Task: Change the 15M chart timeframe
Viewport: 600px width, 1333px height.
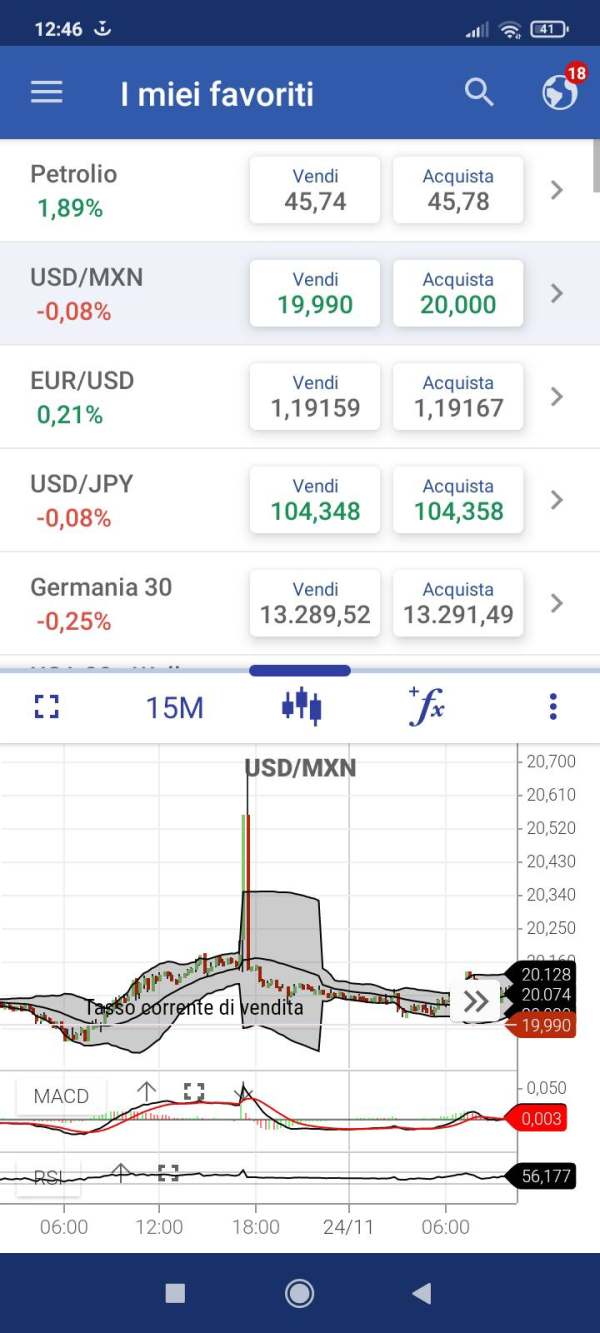Action: 174,708
